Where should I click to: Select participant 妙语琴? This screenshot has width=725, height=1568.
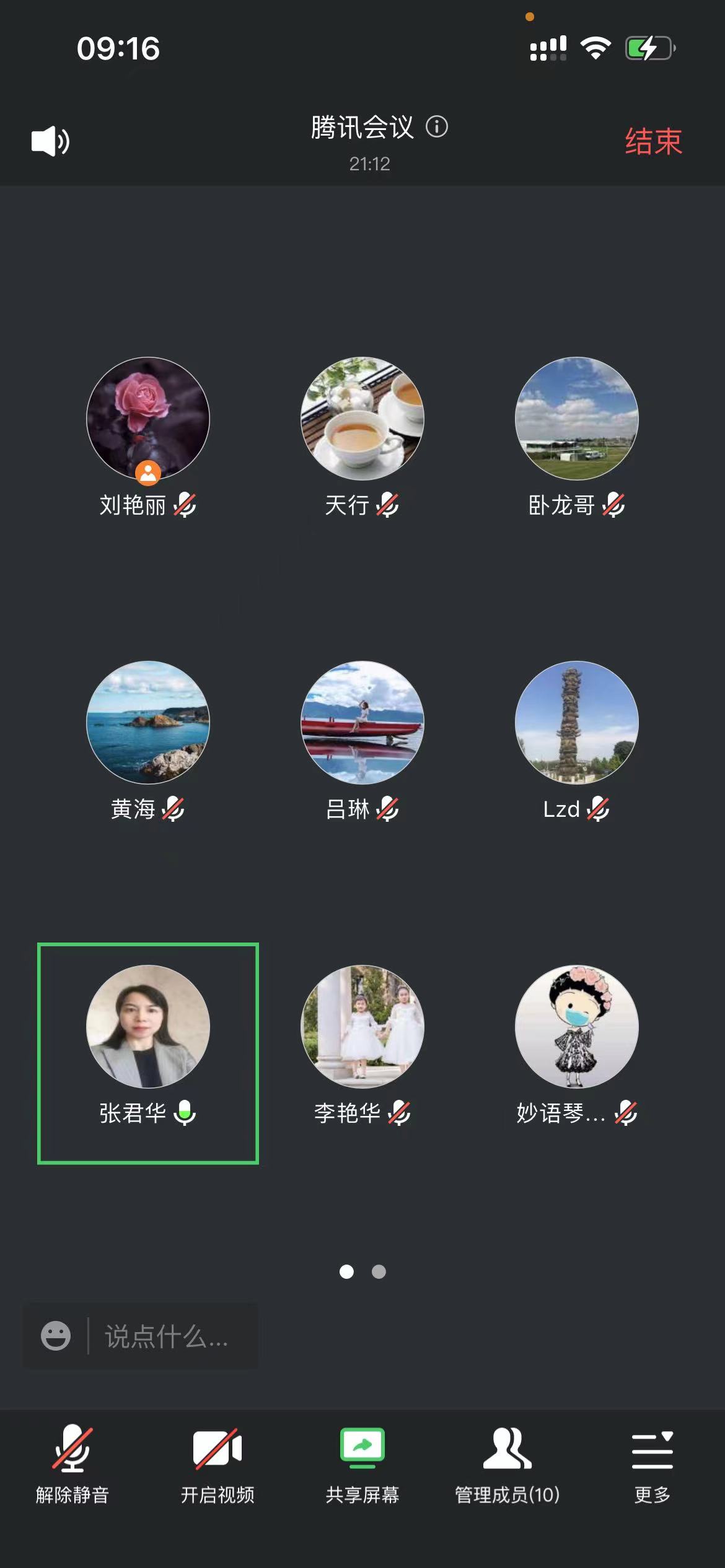(576, 1027)
